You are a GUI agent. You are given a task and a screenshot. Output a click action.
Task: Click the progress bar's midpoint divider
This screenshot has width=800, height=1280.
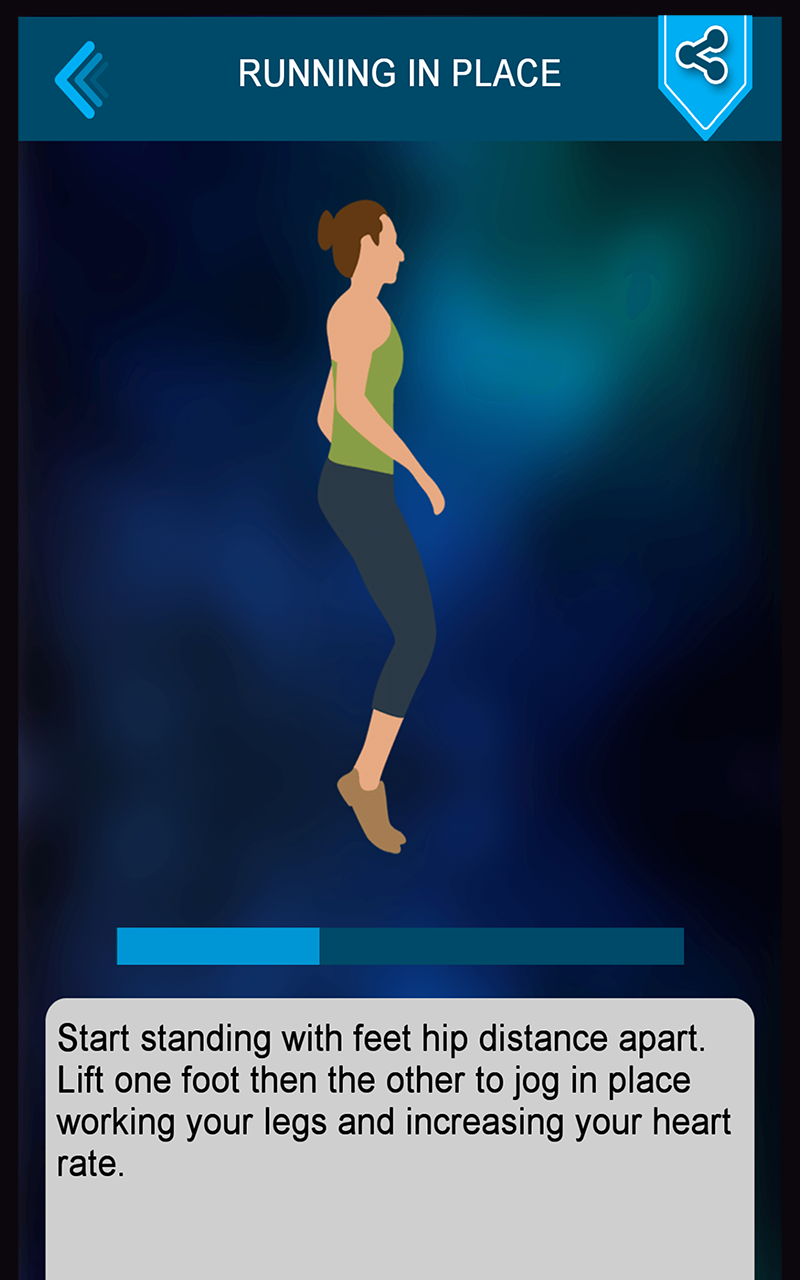(320, 945)
